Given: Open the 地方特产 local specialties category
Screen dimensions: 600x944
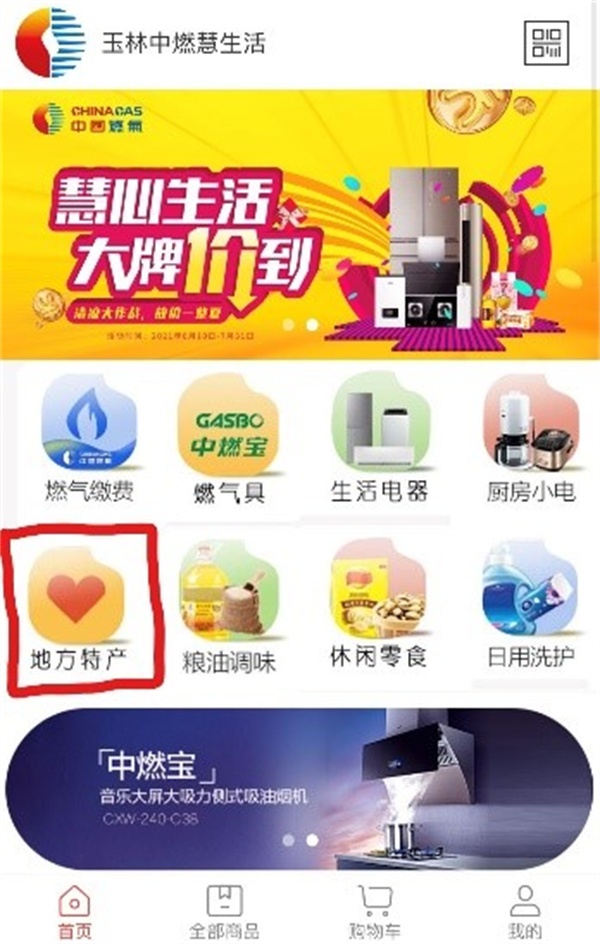Looking at the screenshot, I should pyautogui.click(x=78, y=609).
